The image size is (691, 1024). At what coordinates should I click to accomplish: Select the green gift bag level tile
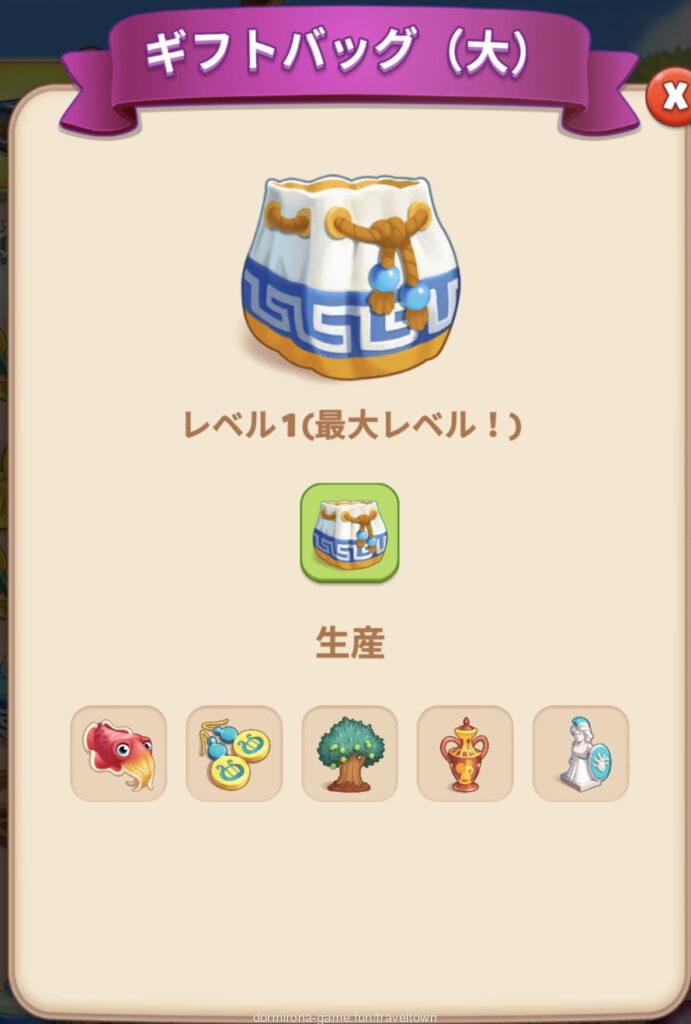tap(350, 532)
